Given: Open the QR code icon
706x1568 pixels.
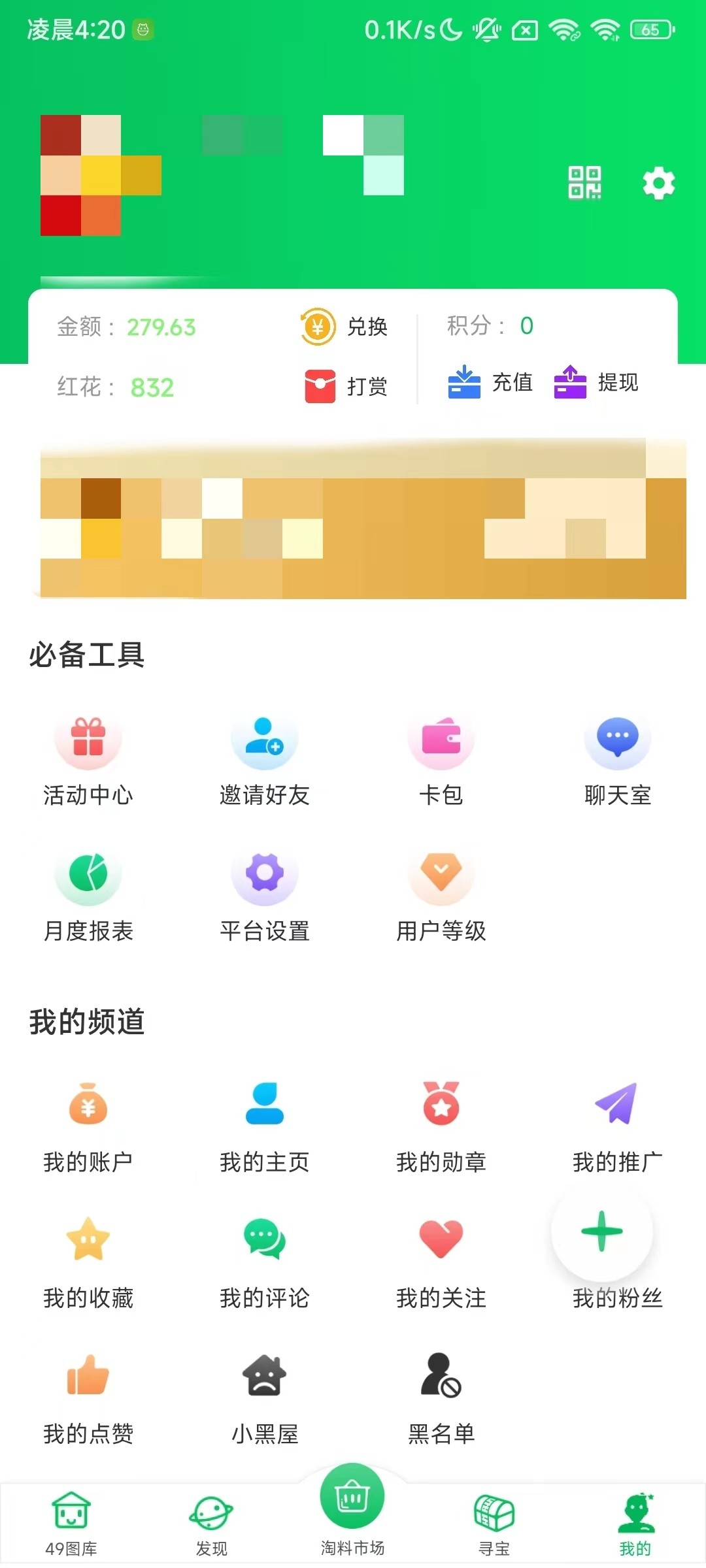Looking at the screenshot, I should coord(584,183).
